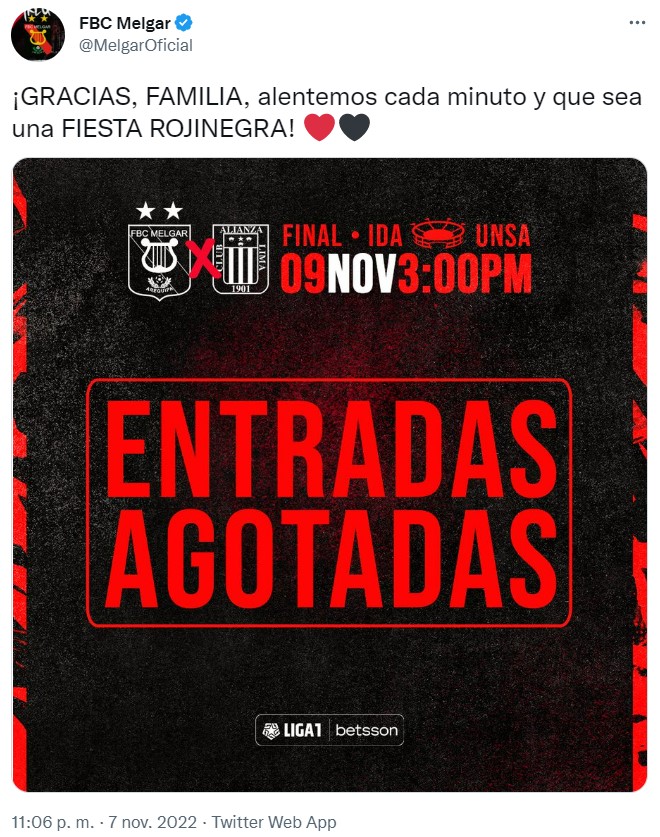Open the FBC Melgar display name
The image size is (660, 837).
click(x=120, y=24)
